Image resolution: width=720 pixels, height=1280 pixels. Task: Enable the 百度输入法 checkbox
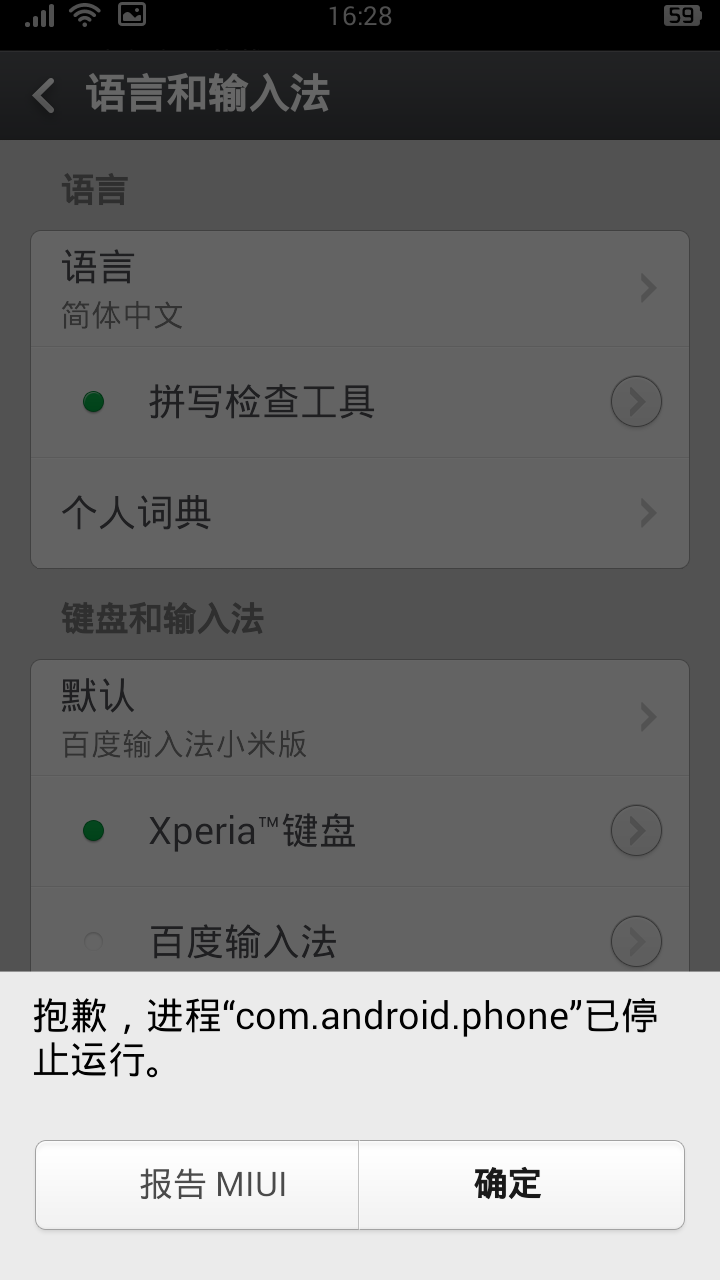point(93,941)
